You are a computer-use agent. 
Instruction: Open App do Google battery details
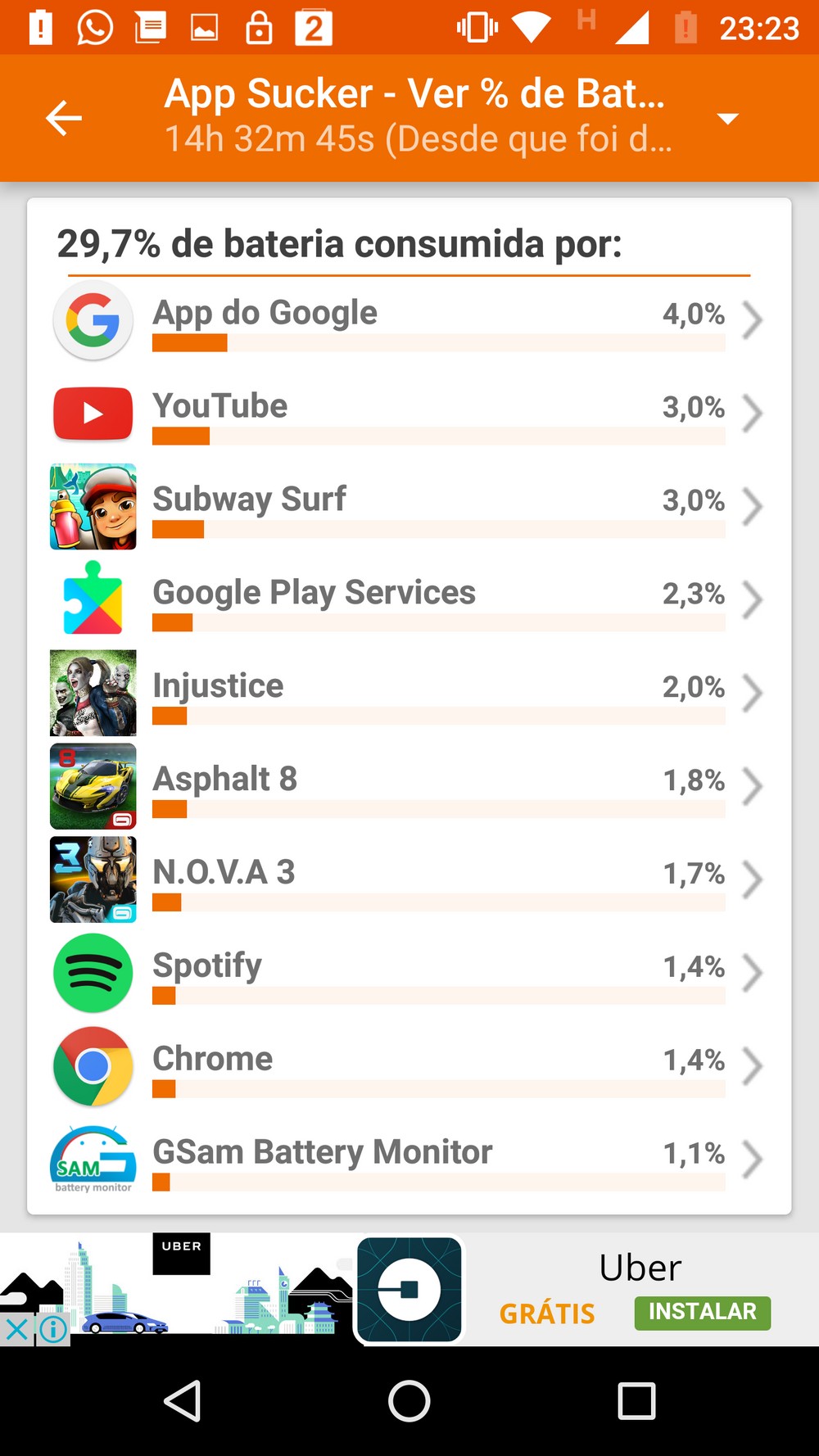click(409, 320)
